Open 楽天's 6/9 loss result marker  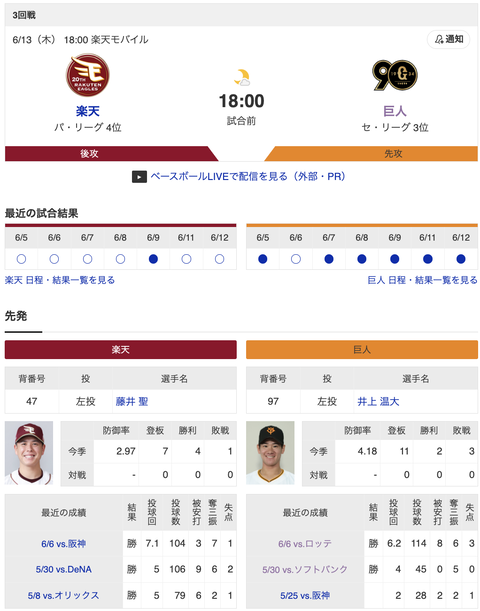[x=153, y=259]
